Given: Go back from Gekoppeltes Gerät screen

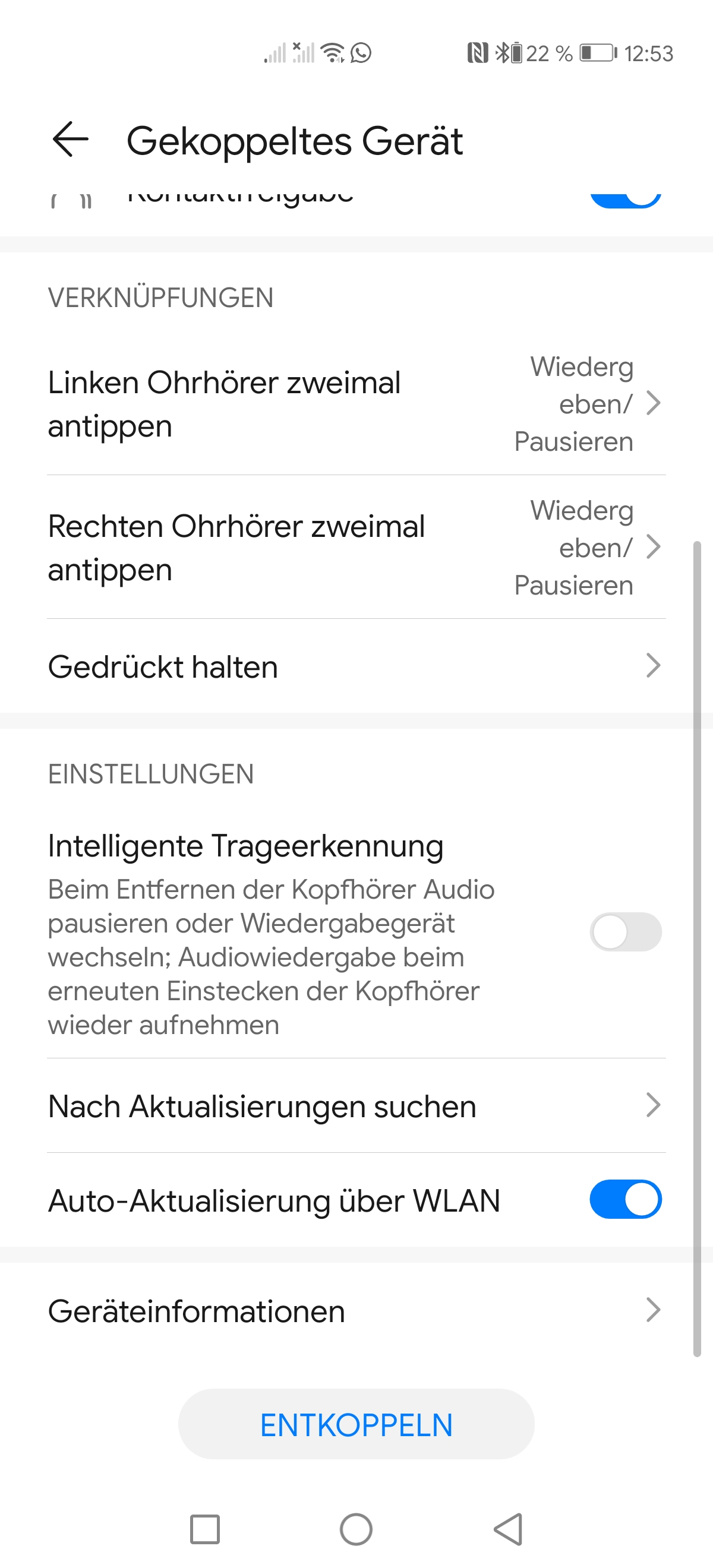Looking at the screenshot, I should click(71, 140).
